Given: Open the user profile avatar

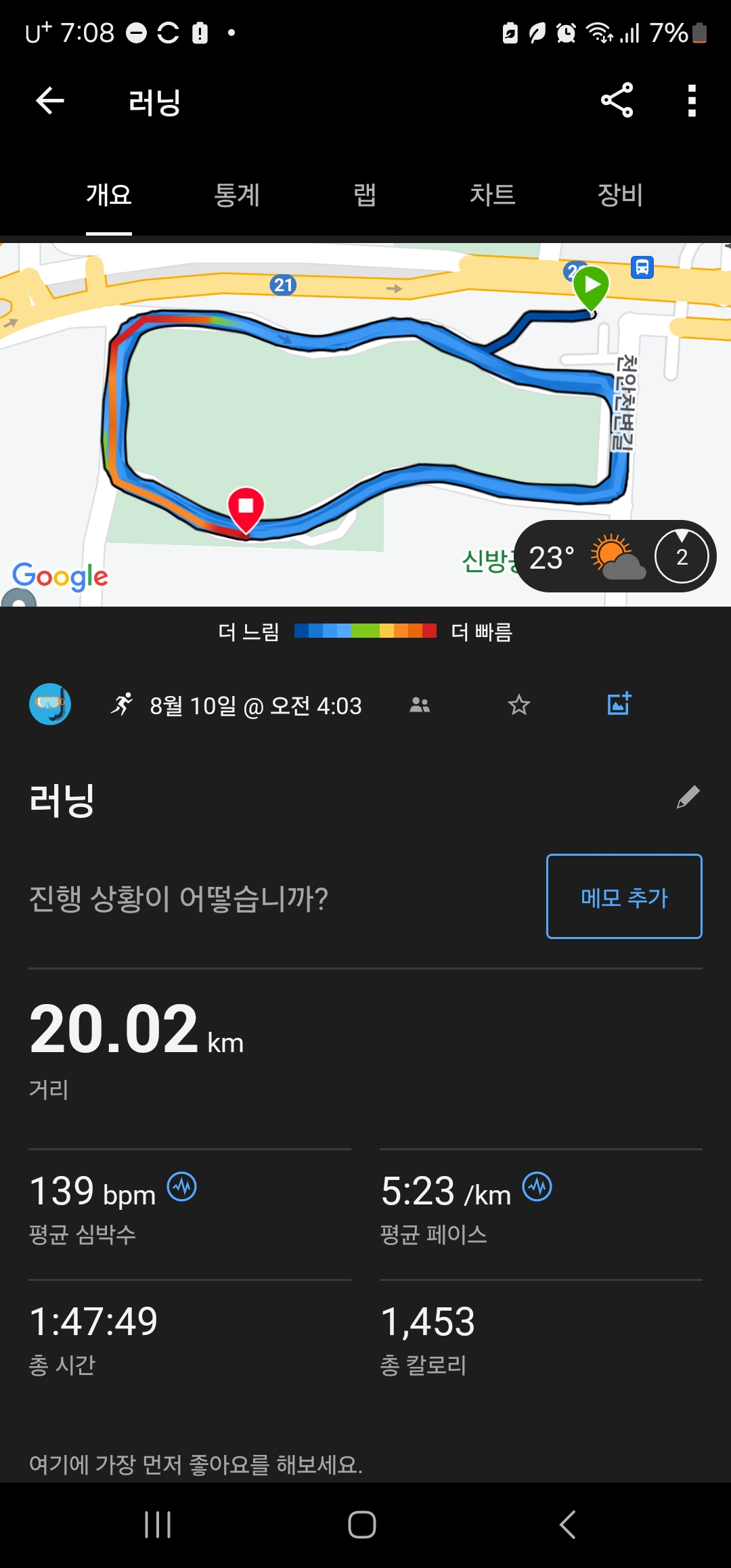Looking at the screenshot, I should 50,704.
